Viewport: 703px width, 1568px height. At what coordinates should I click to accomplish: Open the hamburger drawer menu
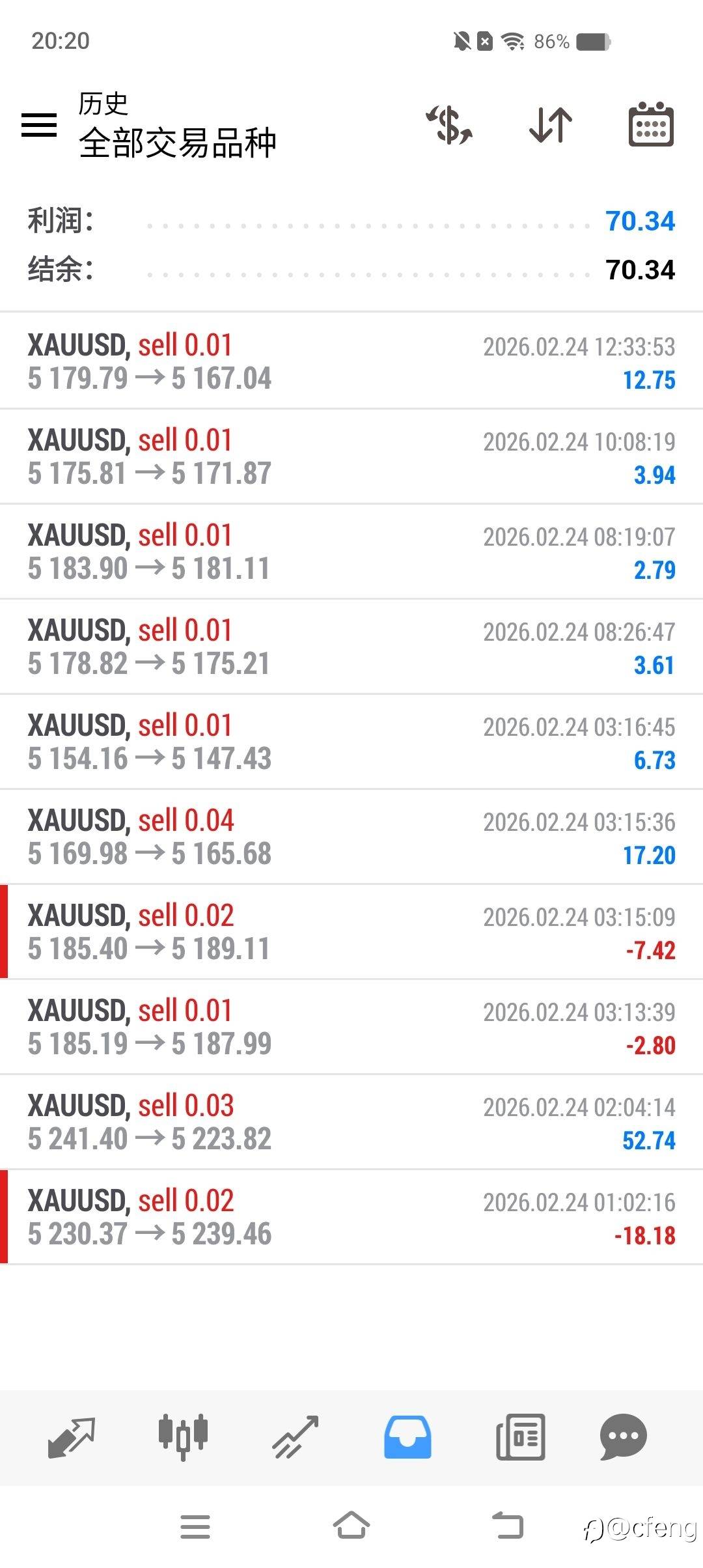[x=39, y=124]
